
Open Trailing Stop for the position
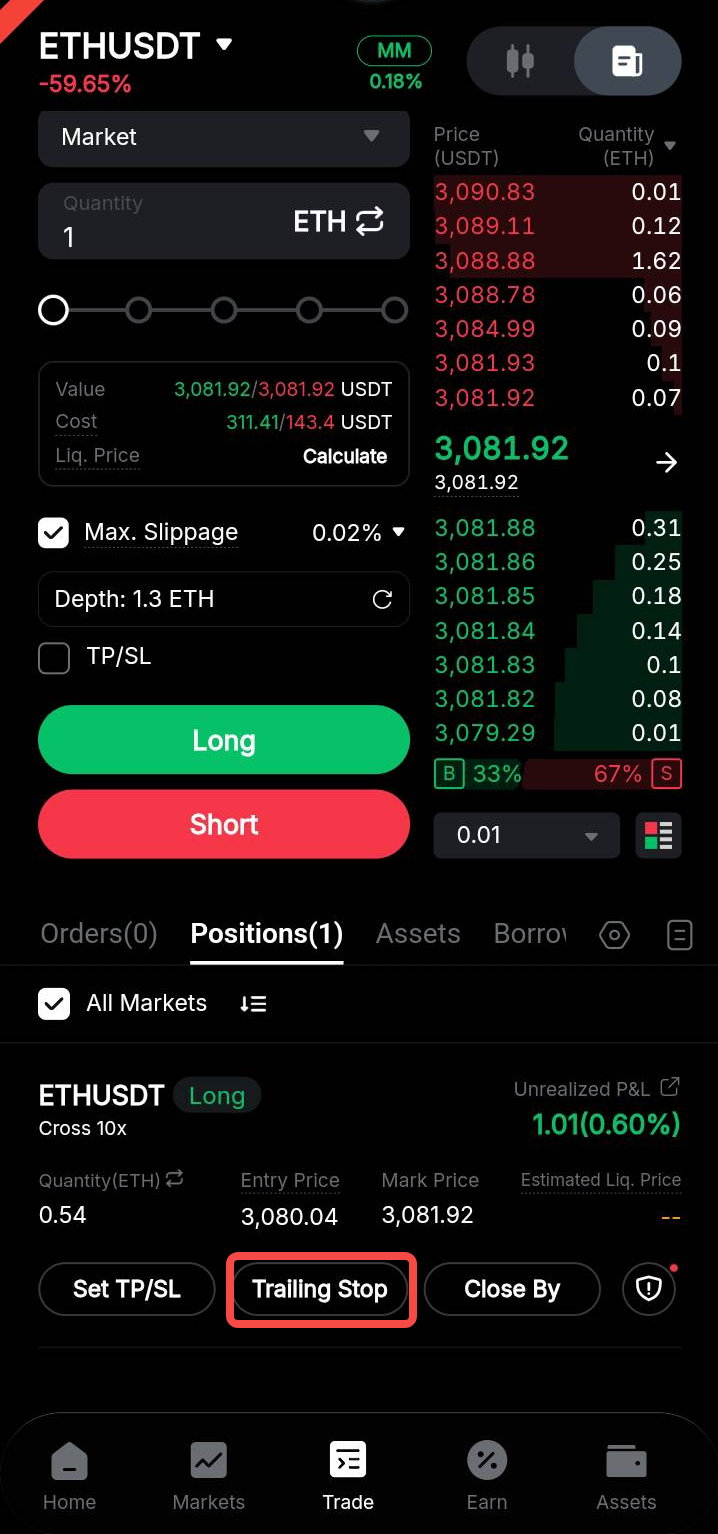(x=320, y=1289)
